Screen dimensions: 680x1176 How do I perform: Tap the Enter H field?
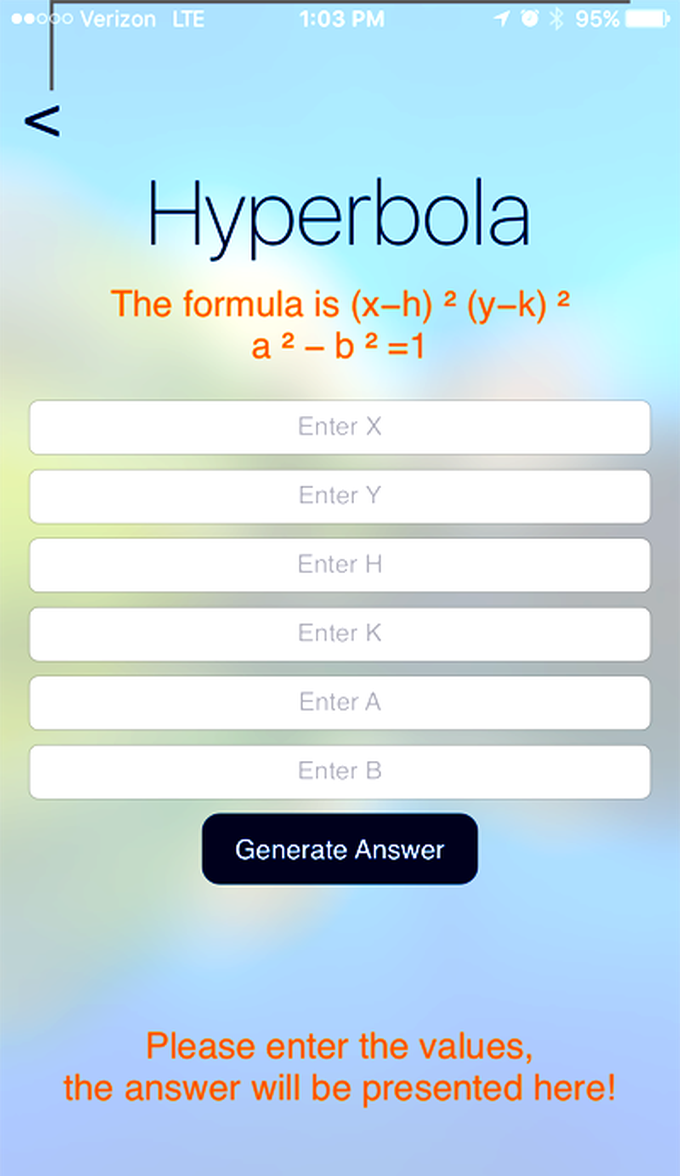(x=340, y=565)
